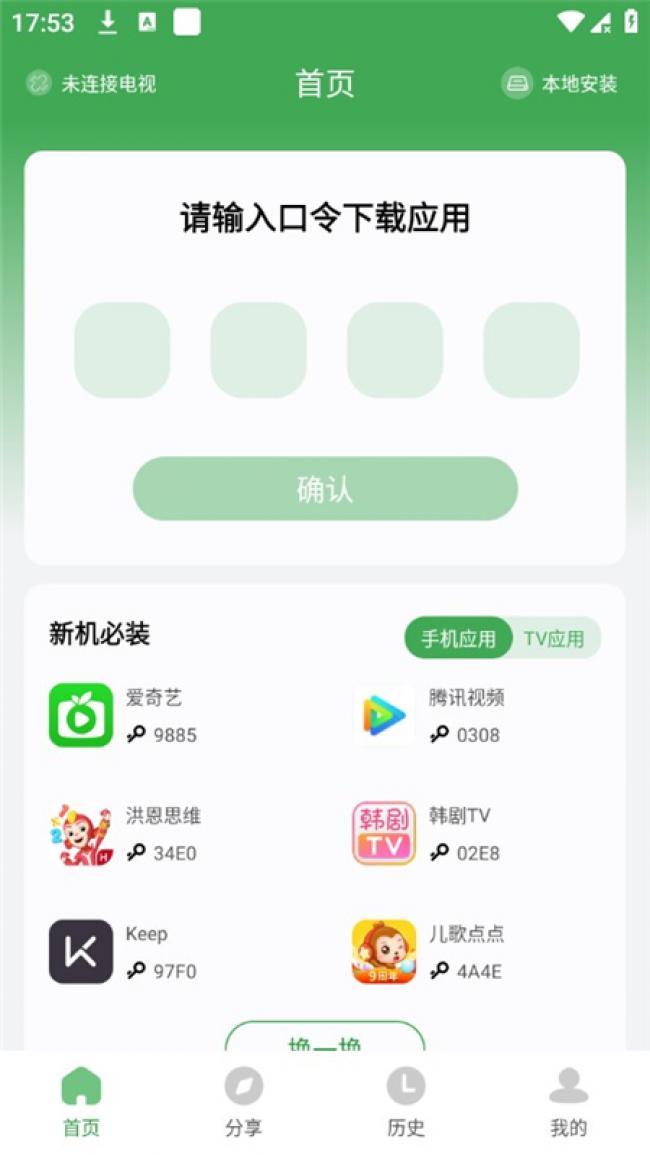Focus the first passcode input box

pos(122,350)
